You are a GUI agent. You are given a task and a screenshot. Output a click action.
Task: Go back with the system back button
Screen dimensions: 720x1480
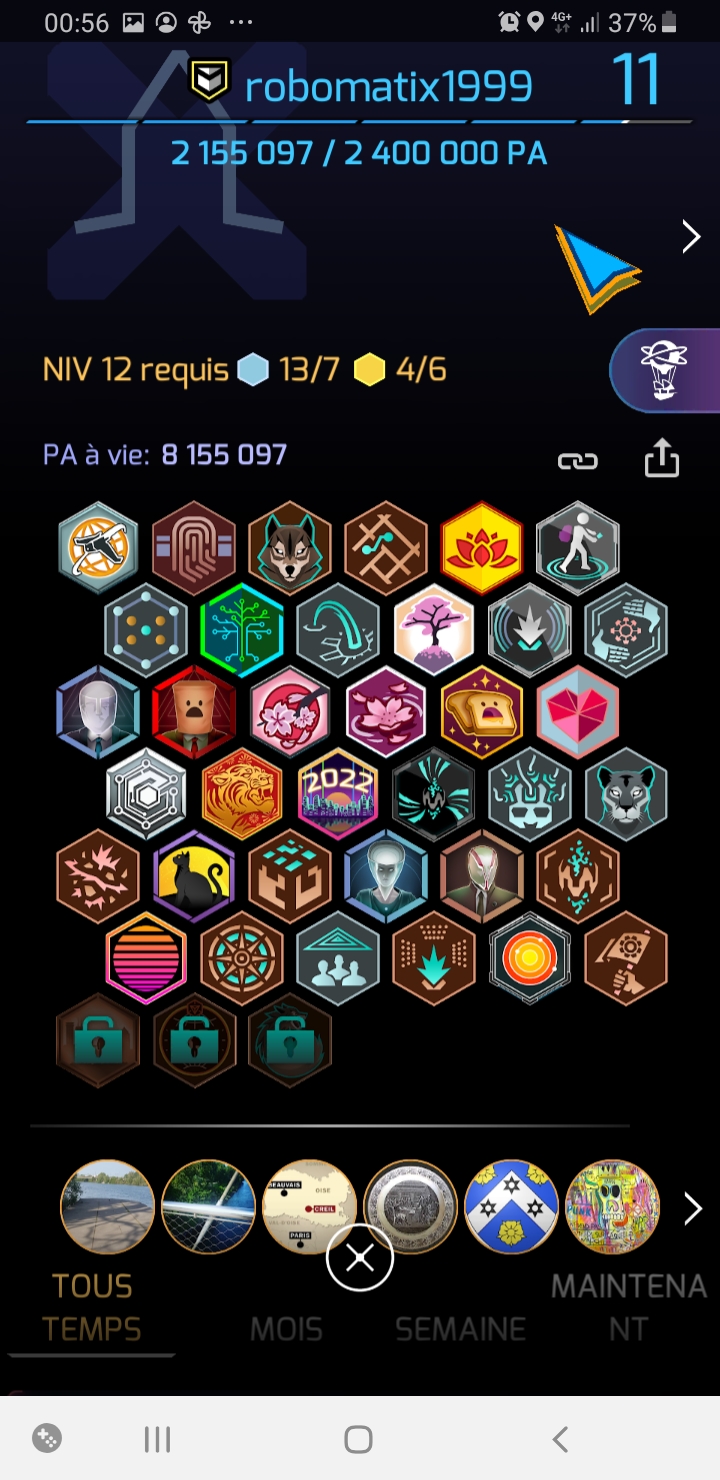click(560, 1439)
